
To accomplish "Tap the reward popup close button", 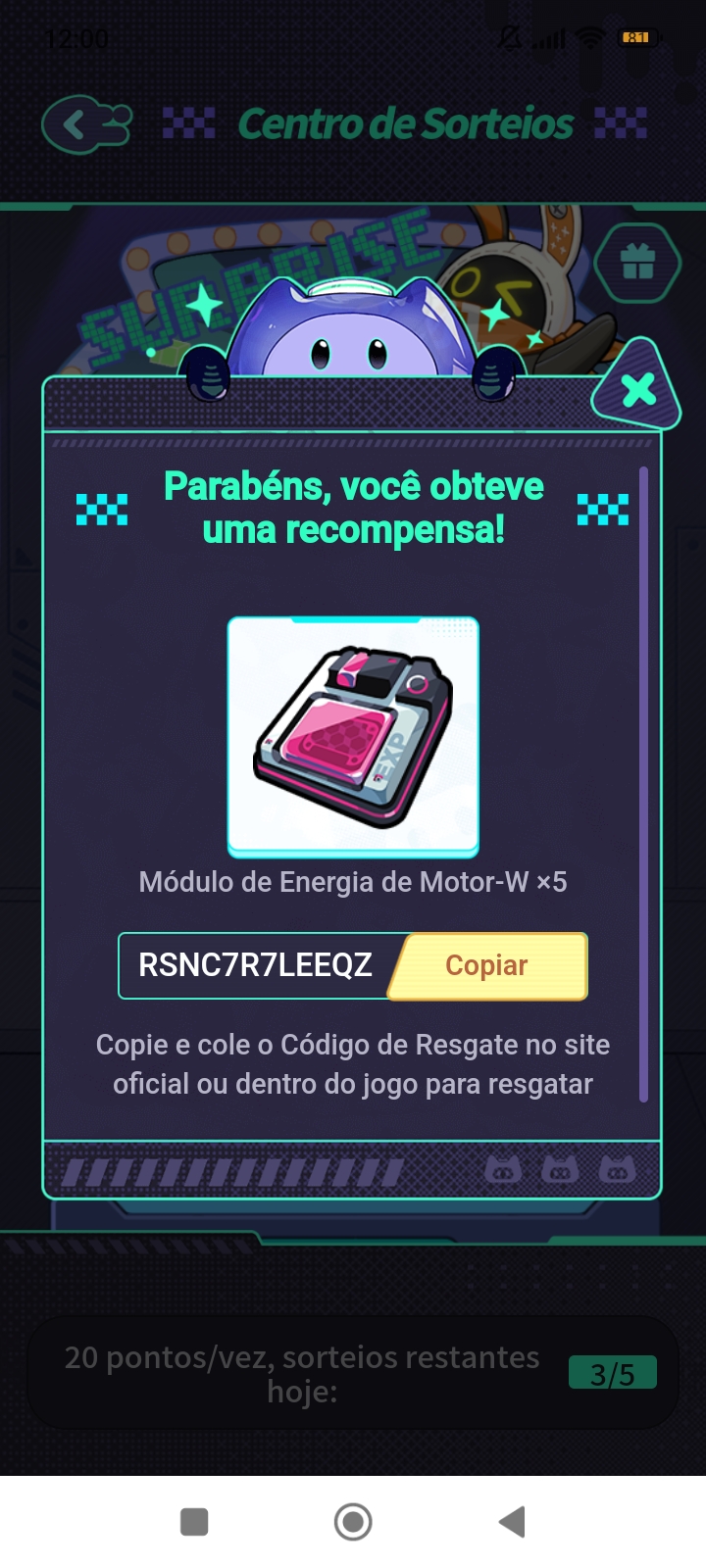I will (636, 388).
